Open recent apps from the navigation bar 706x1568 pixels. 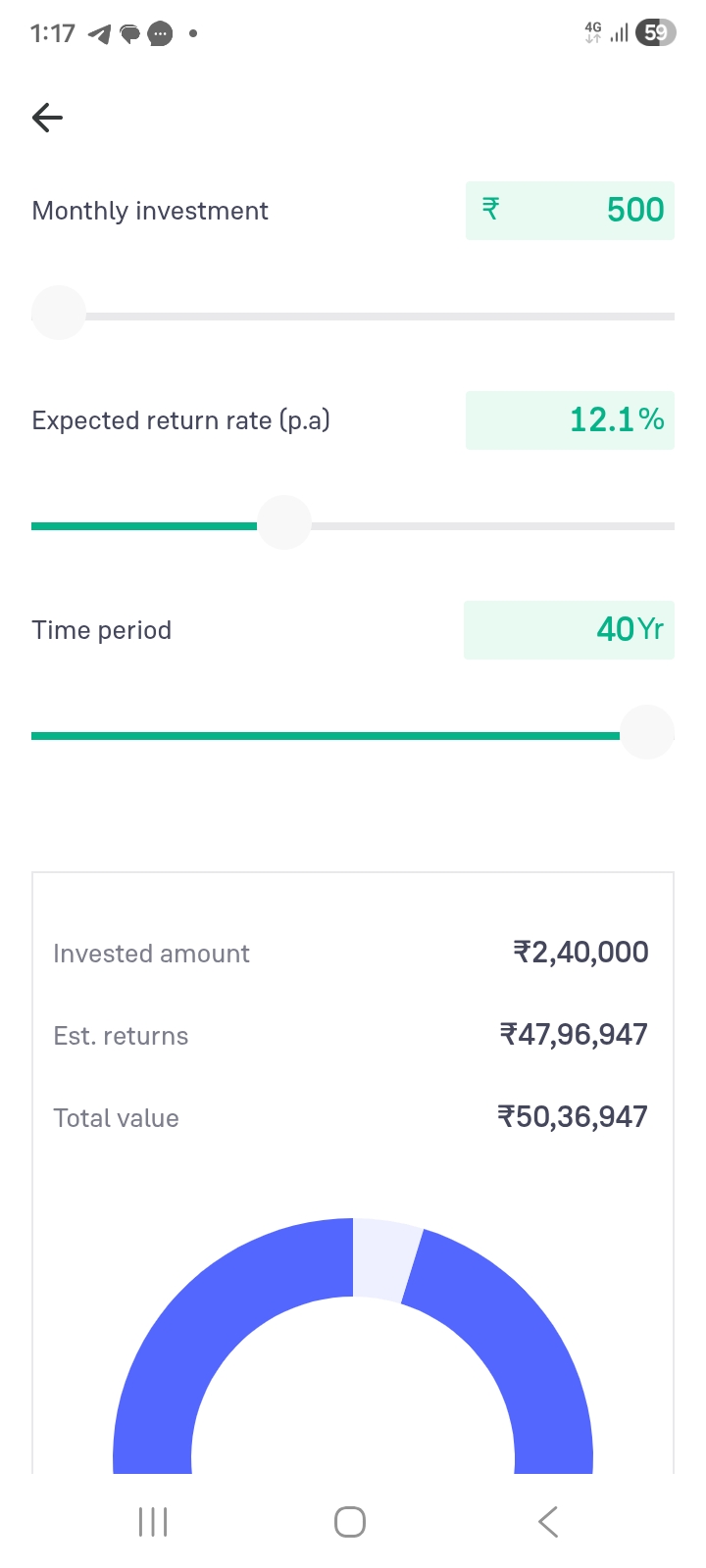tap(153, 1522)
